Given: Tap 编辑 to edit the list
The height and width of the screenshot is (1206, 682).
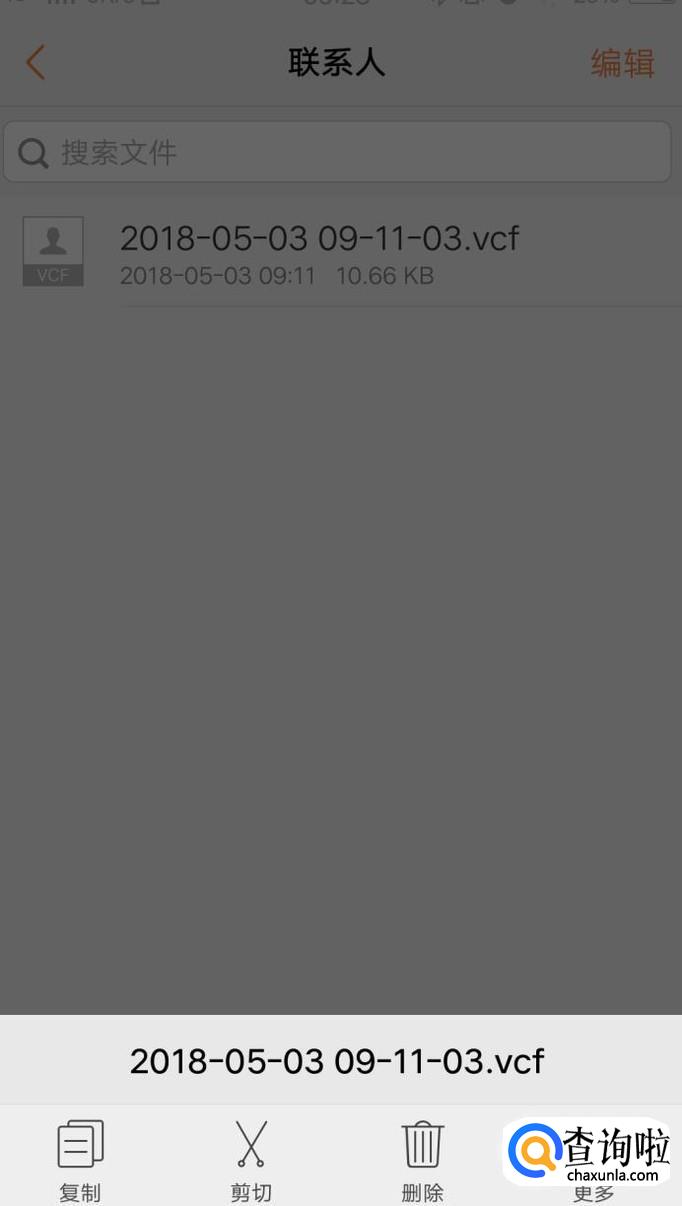Looking at the screenshot, I should [622, 63].
